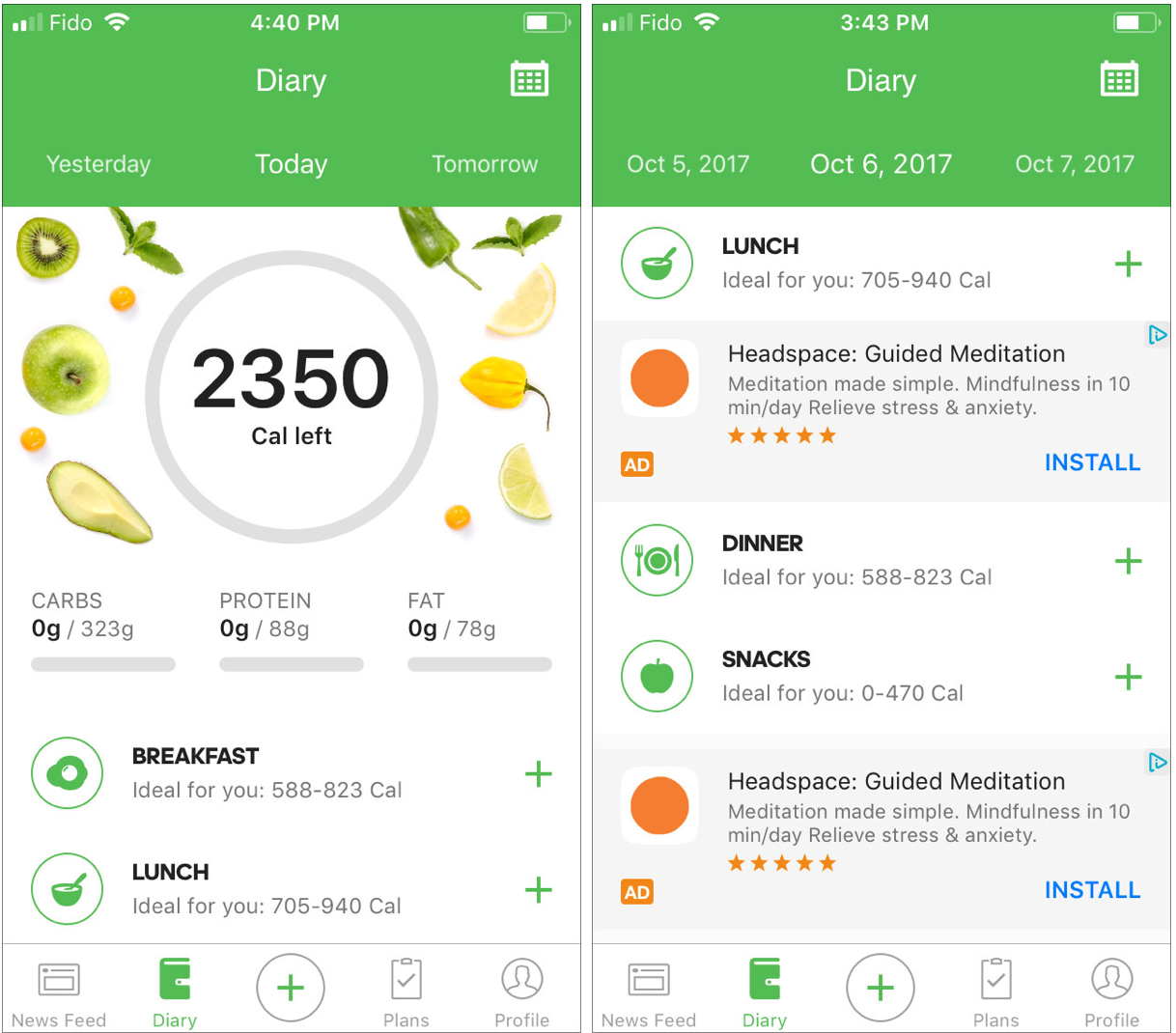Open the Breakfast meal row

(292, 773)
